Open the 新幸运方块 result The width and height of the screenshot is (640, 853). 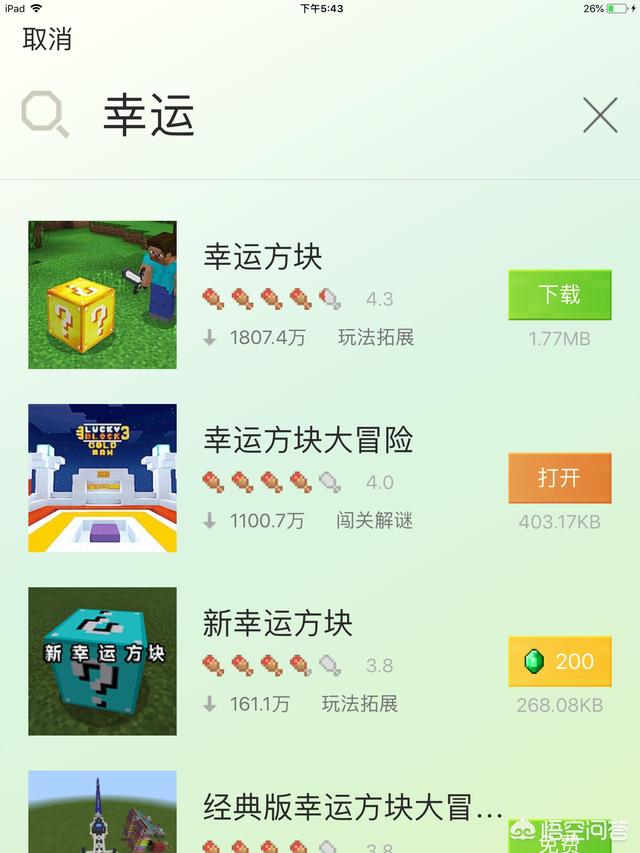[x=278, y=624]
